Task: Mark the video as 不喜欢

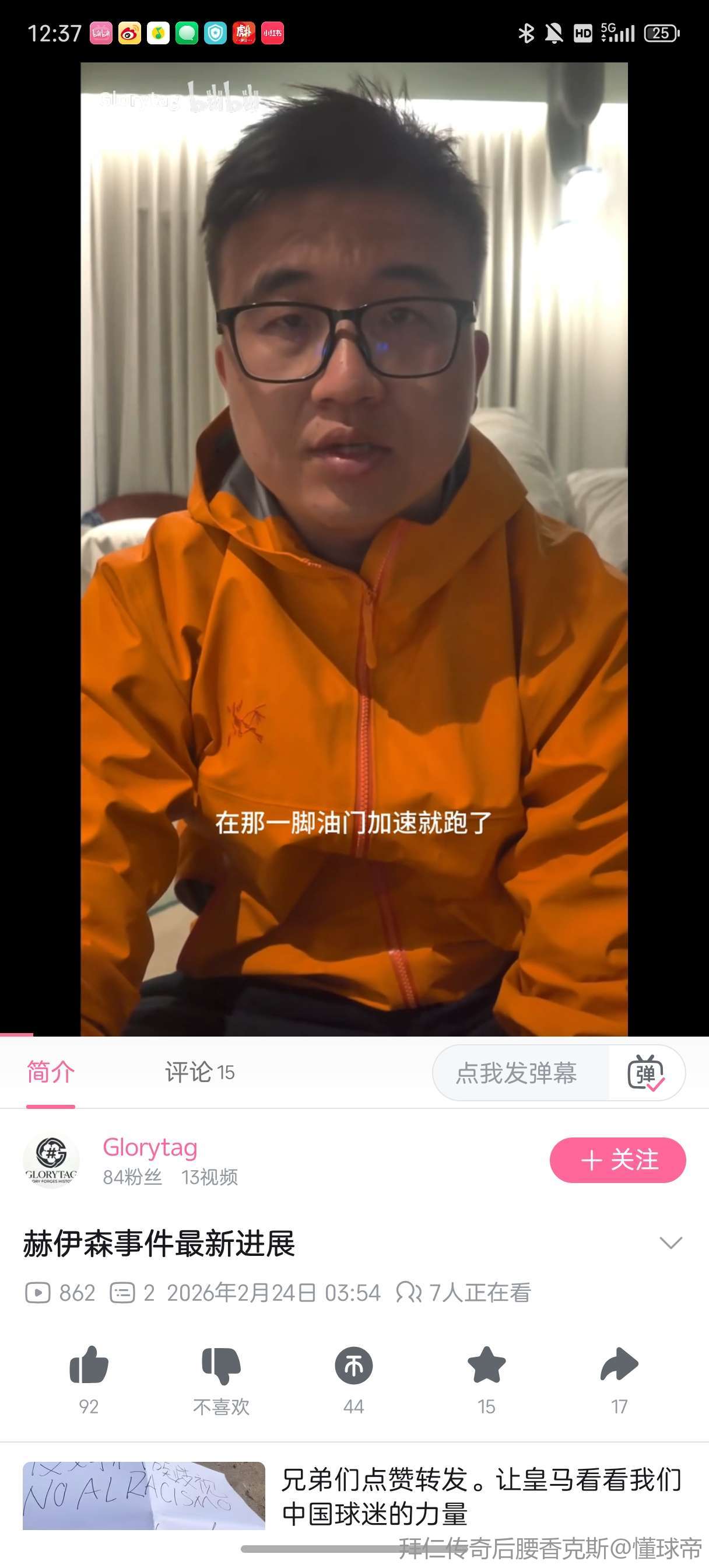Action: pyautogui.click(x=221, y=1366)
